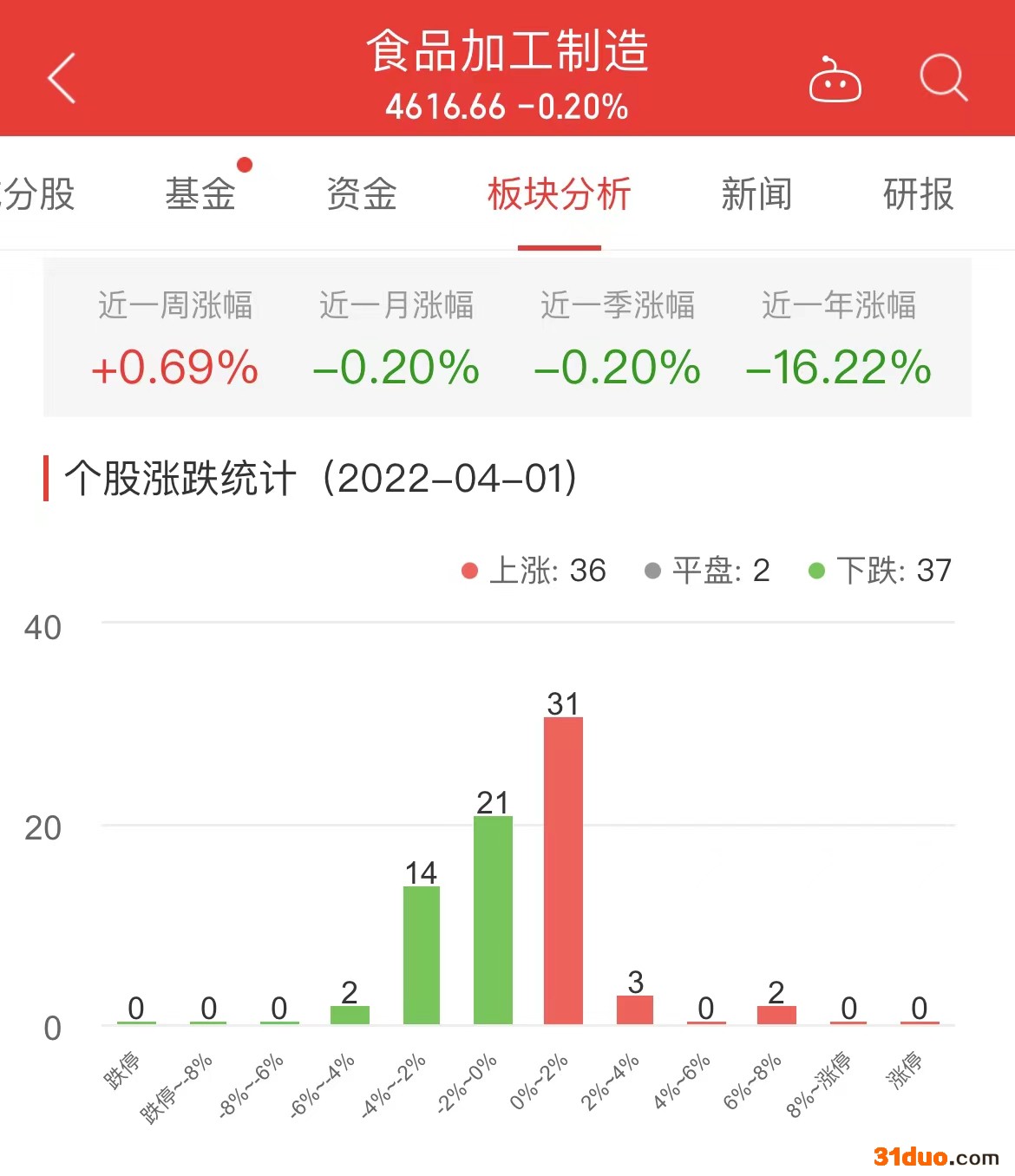Open the 资金 tab

[362, 194]
